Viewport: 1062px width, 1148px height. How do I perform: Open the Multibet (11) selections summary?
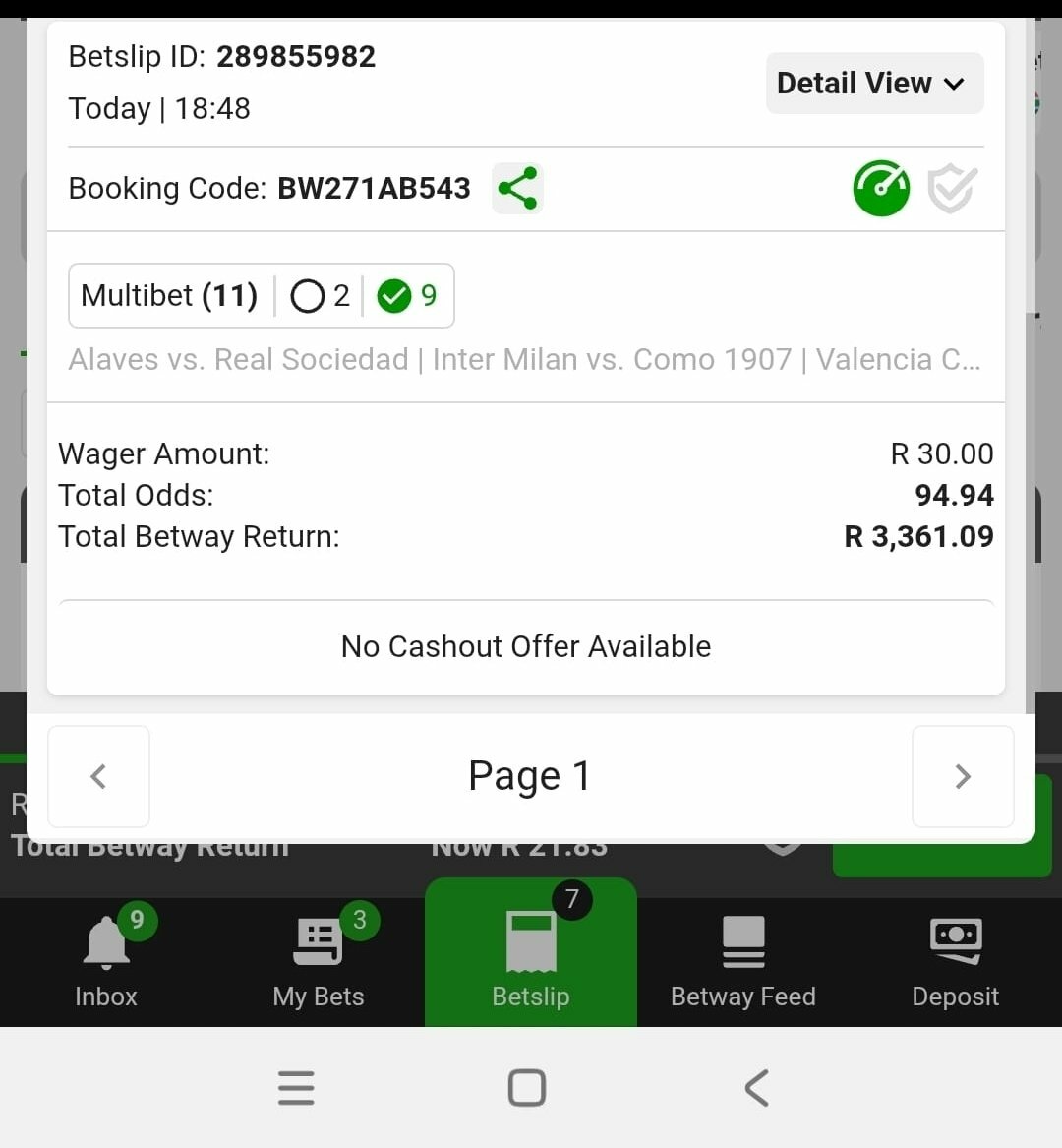(261, 295)
